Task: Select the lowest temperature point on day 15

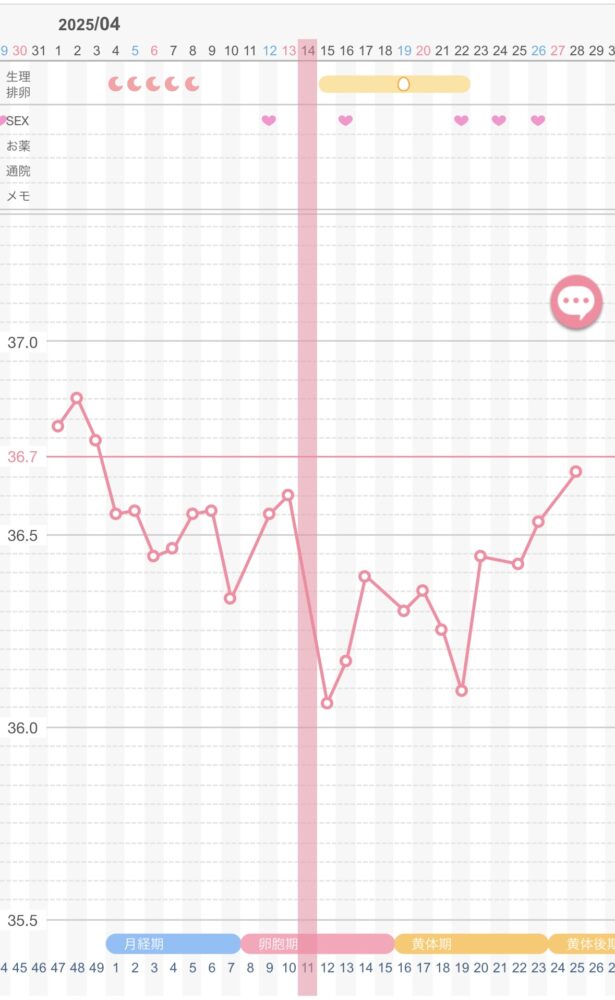Action: point(327,703)
